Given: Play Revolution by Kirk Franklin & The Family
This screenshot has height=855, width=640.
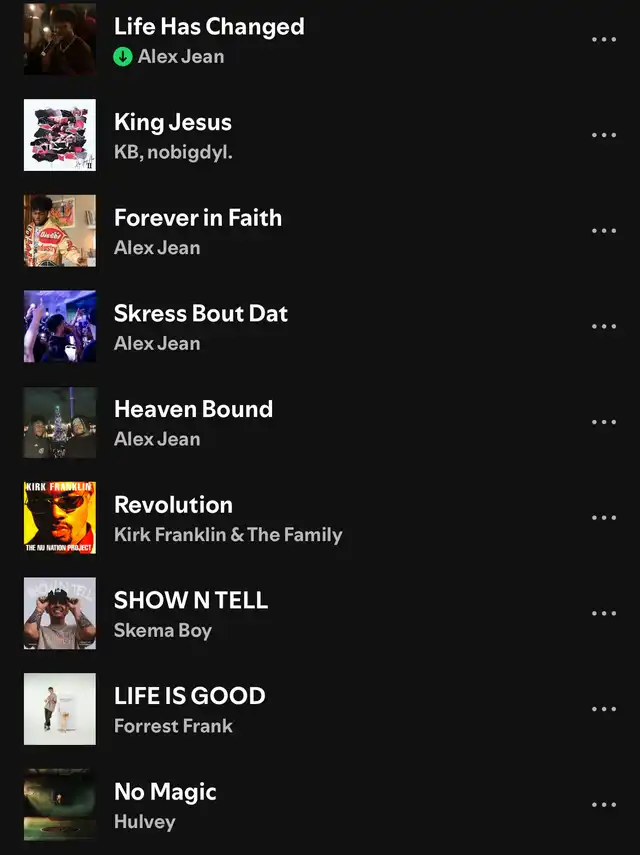Looking at the screenshot, I should point(173,505).
